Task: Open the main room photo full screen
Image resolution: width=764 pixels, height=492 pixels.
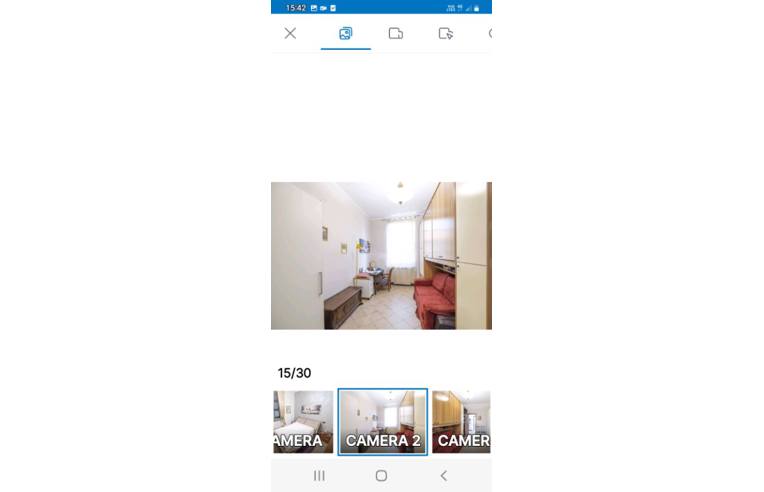Action: point(381,255)
